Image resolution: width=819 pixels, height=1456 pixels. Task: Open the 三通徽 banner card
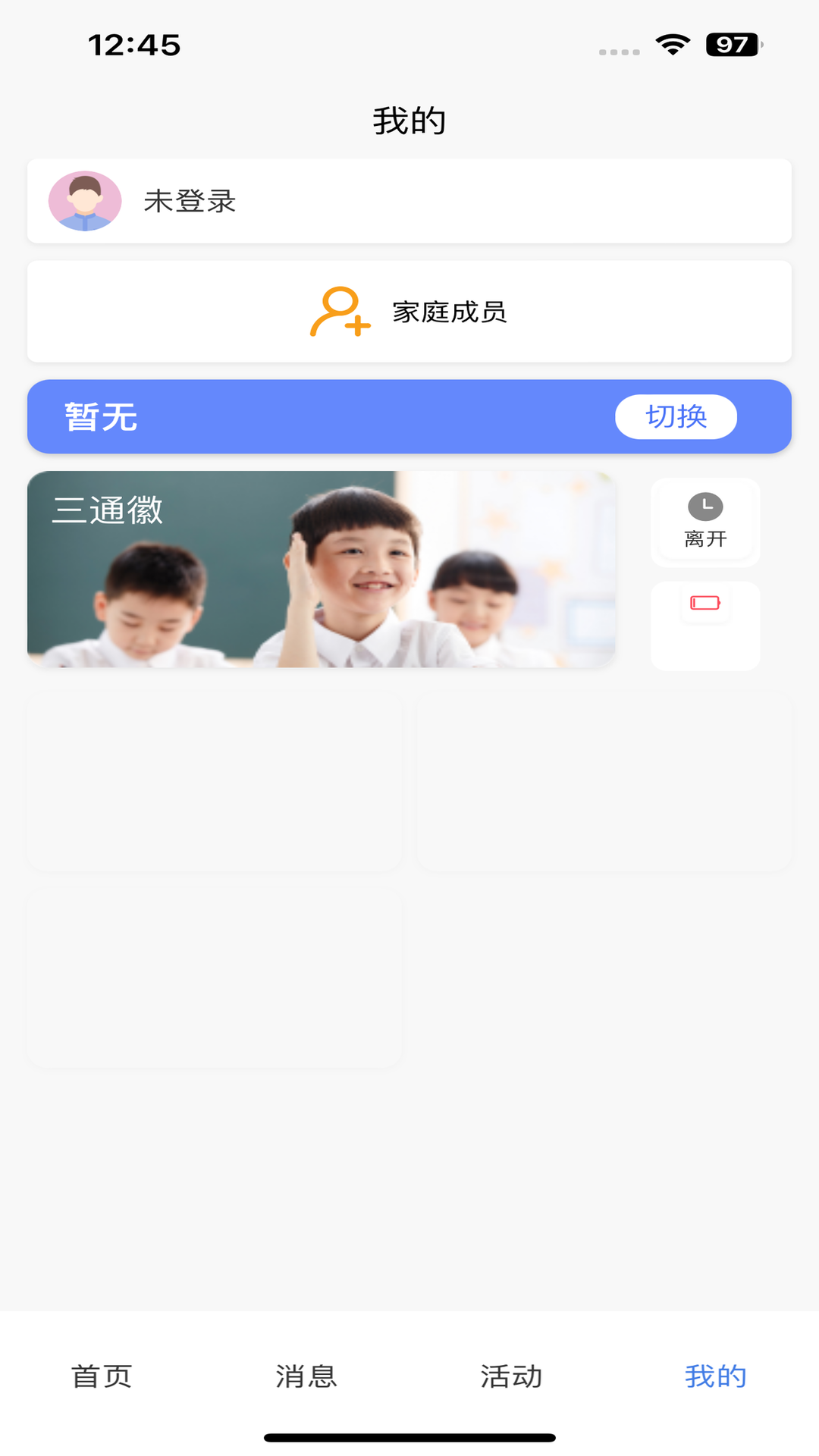321,569
